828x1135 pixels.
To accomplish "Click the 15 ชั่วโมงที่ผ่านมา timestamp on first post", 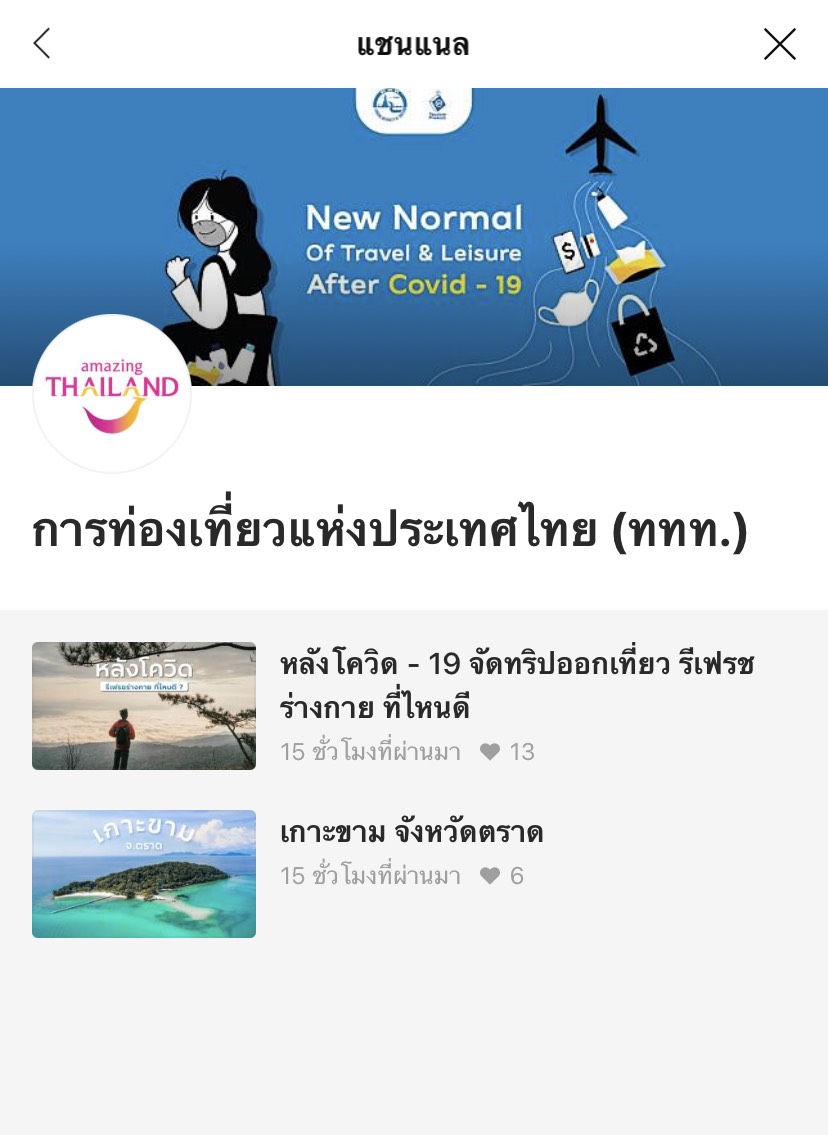I will click(371, 751).
